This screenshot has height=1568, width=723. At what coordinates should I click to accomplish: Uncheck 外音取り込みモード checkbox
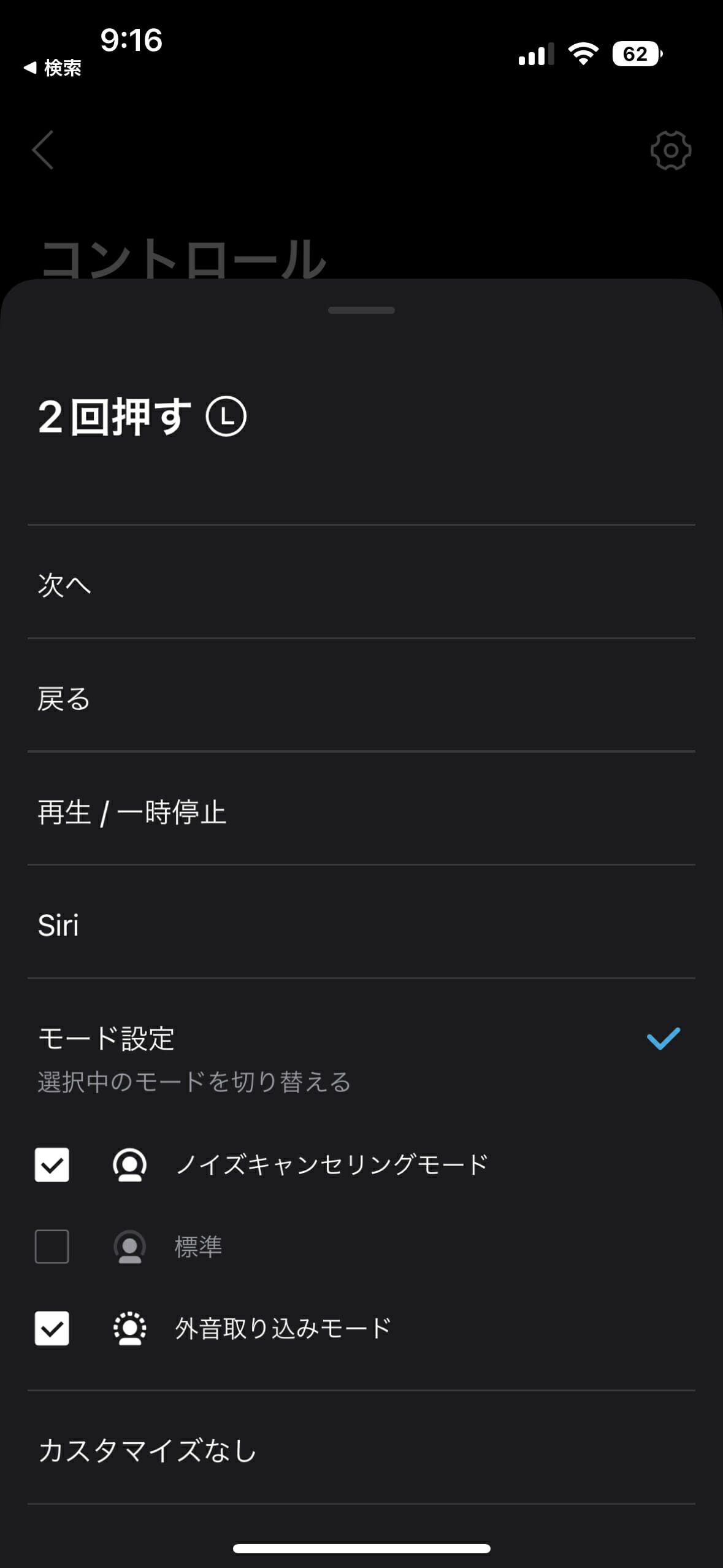(x=52, y=1329)
